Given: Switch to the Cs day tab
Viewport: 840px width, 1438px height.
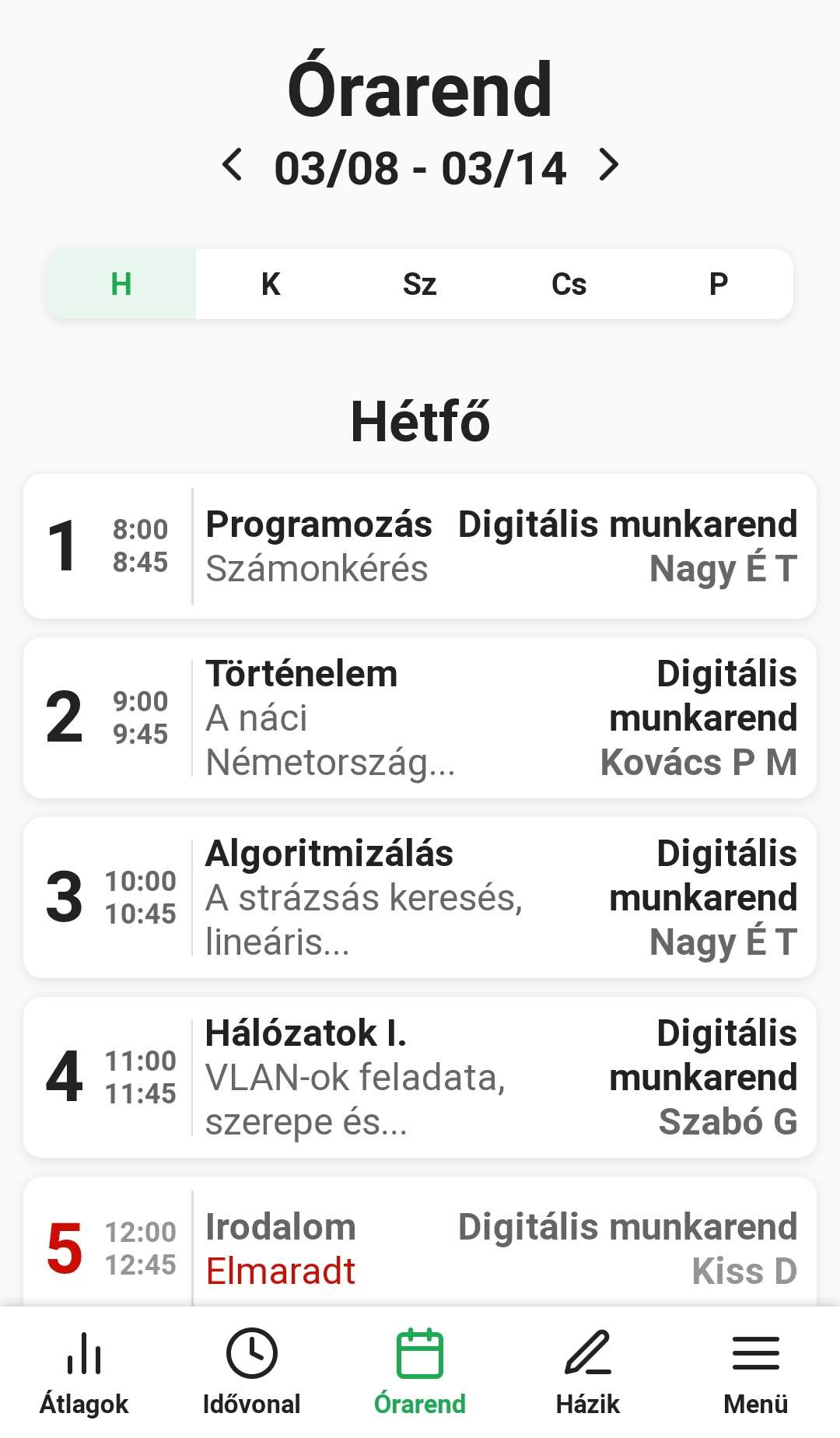Looking at the screenshot, I should point(569,285).
